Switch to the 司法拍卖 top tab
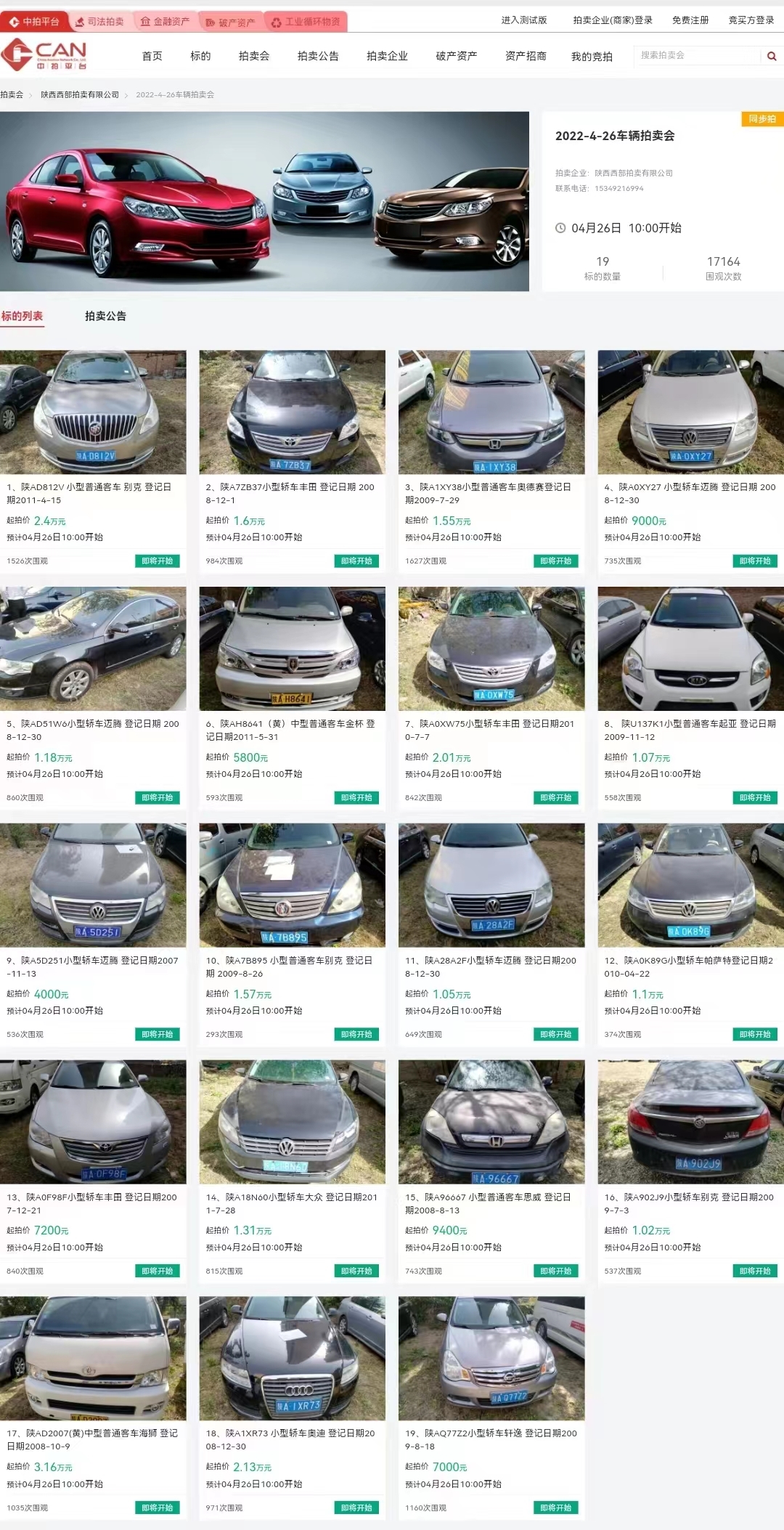The image size is (784, 1530). tap(100, 22)
